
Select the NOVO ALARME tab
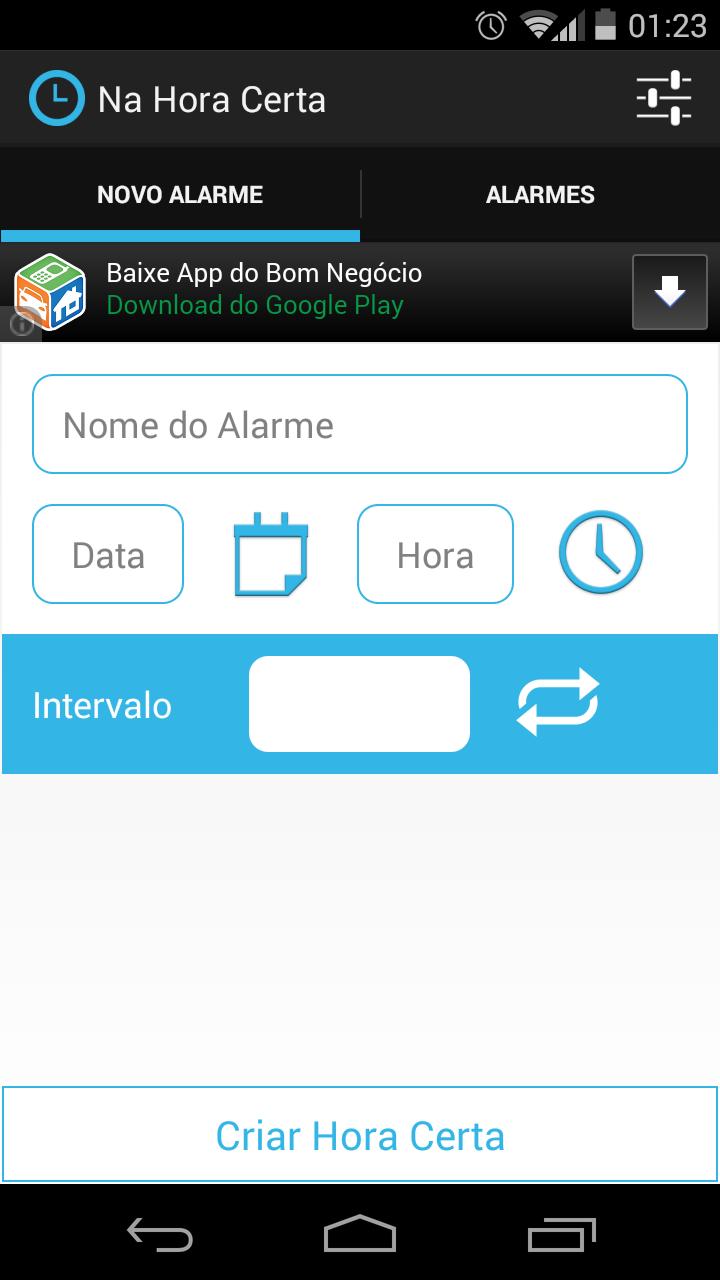[180, 195]
